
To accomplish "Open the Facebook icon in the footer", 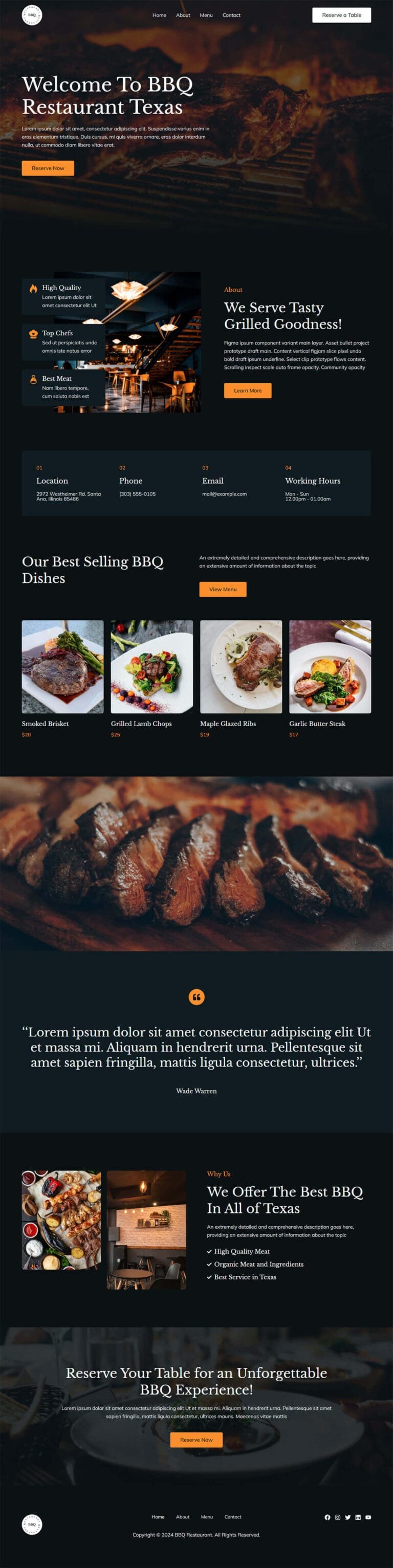I will tap(327, 1517).
